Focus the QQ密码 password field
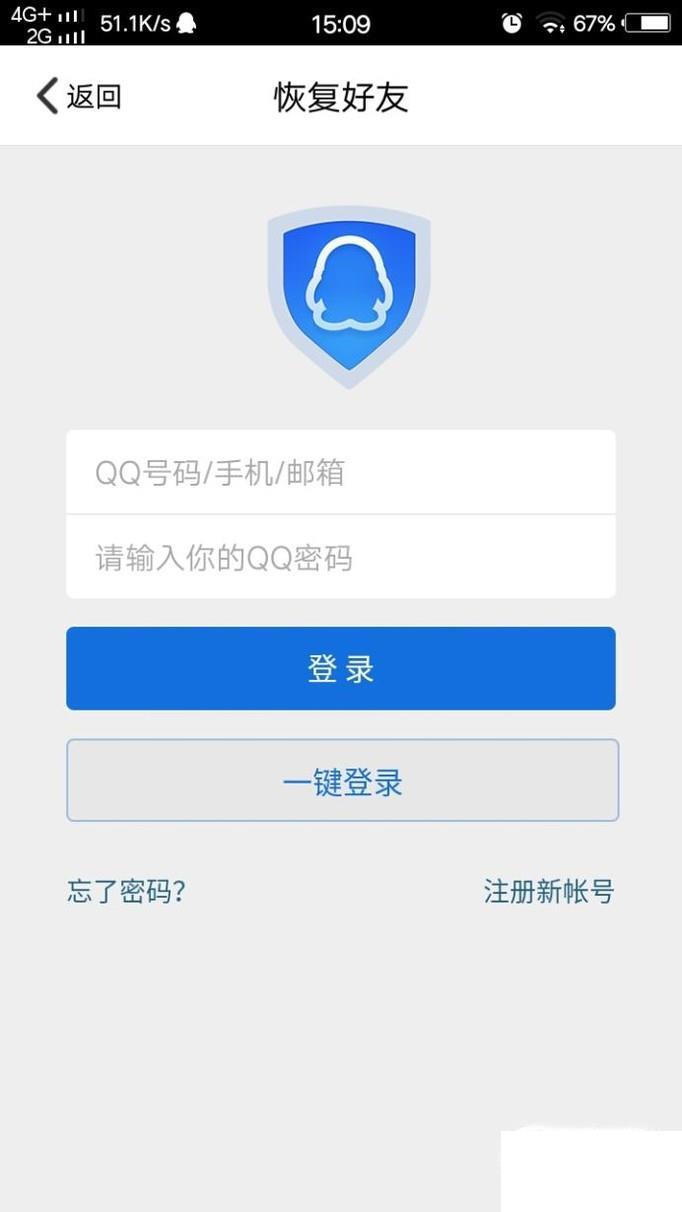The height and width of the screenshot is (1212, 682). [341, 557]
